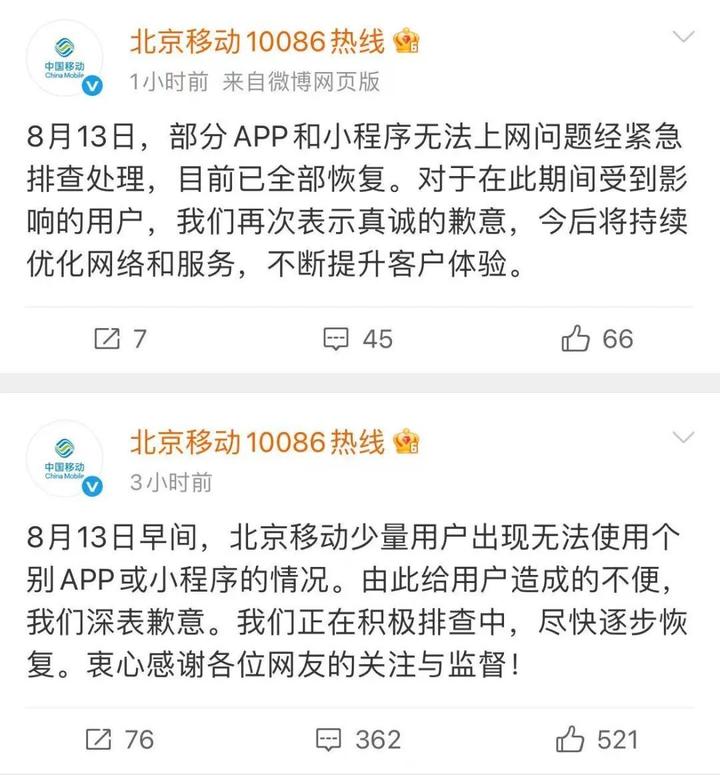The height and width of the screenshot is (775, 720).
Task: Open the 北京移动10086热线 profile name on the 1小时前 post
Action: pyautogui.click(x=257, y=41)
